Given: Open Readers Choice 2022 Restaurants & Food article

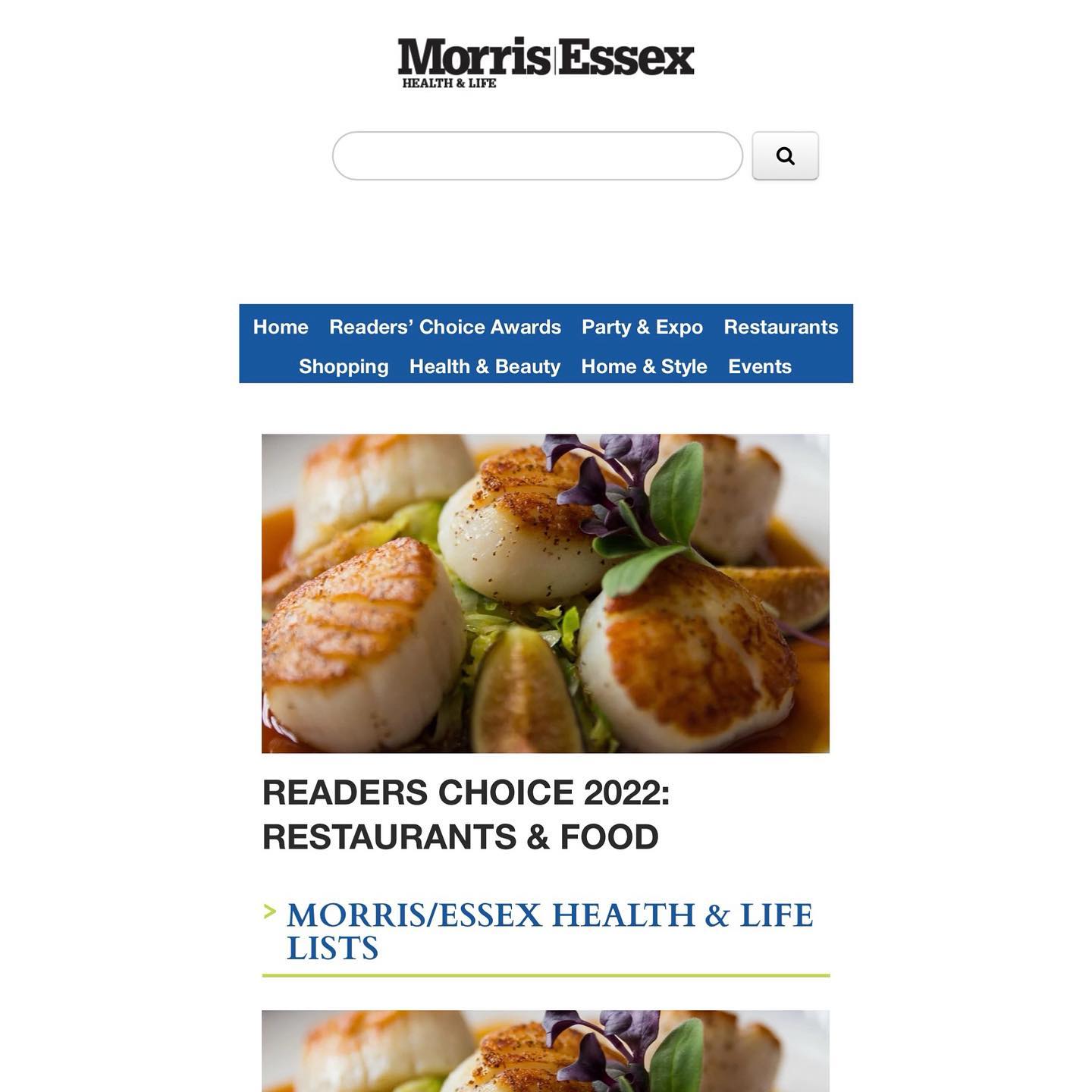Looking at the screenshot, I should pos(465,814).
